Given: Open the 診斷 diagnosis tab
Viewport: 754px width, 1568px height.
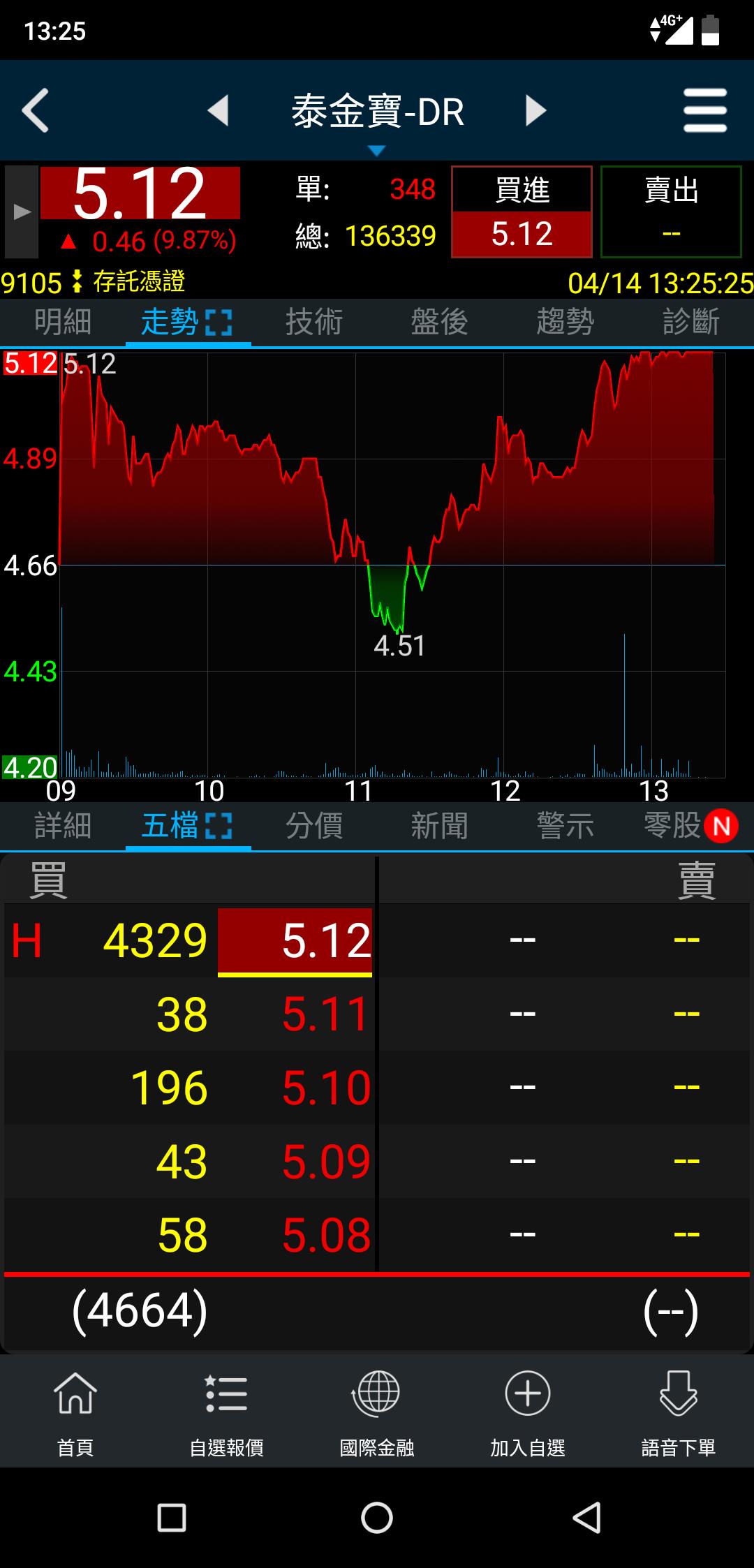Looking at the screenshot, I should [x=690, y=322].
